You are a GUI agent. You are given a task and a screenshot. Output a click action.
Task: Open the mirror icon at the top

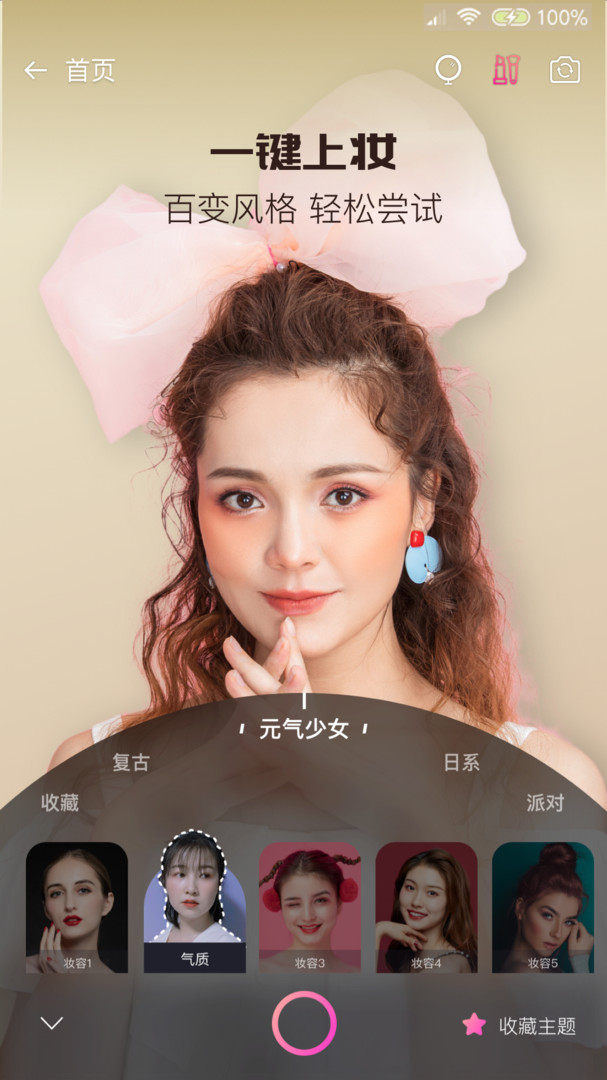449,70
